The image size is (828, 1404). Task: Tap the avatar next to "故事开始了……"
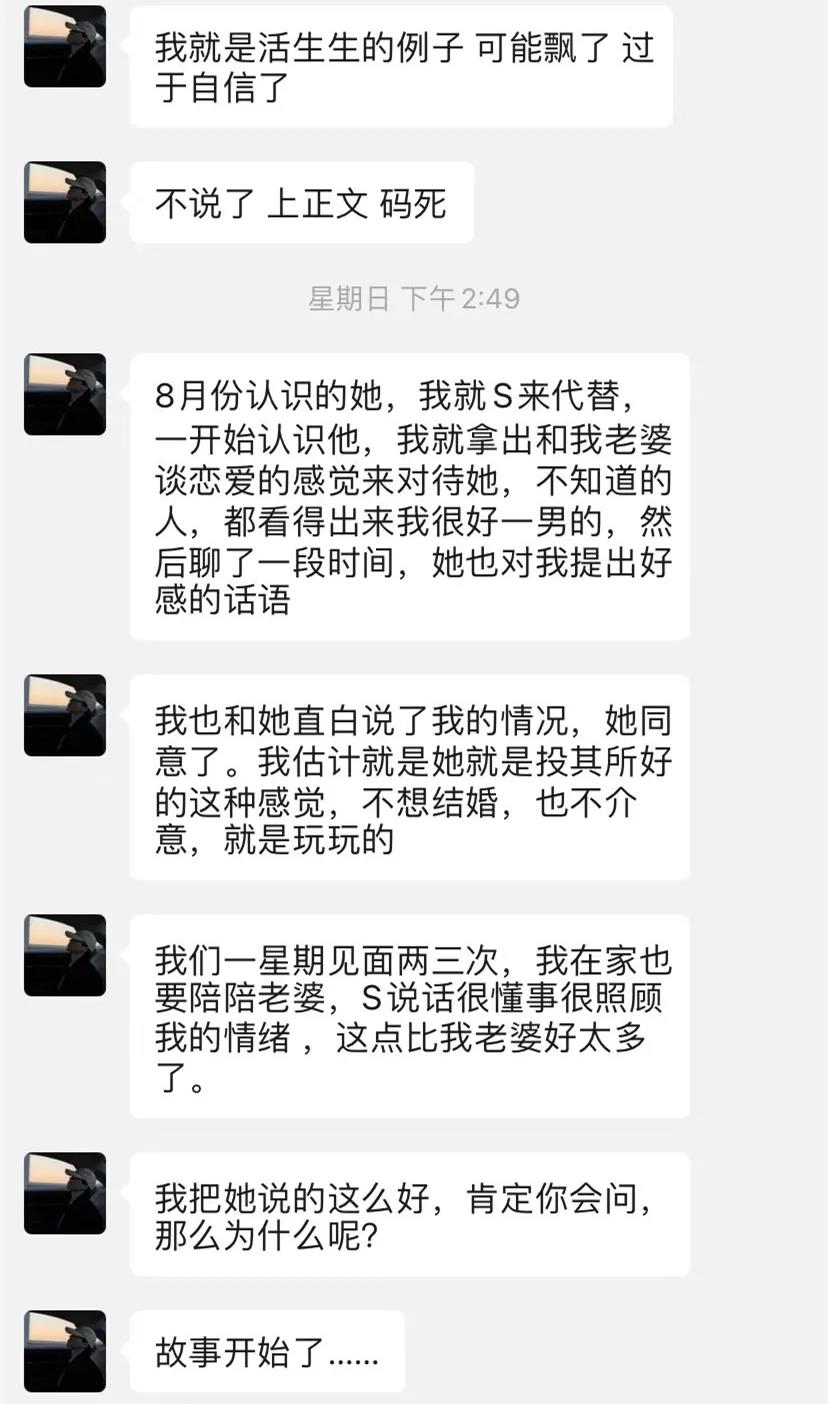[65, 1351]
